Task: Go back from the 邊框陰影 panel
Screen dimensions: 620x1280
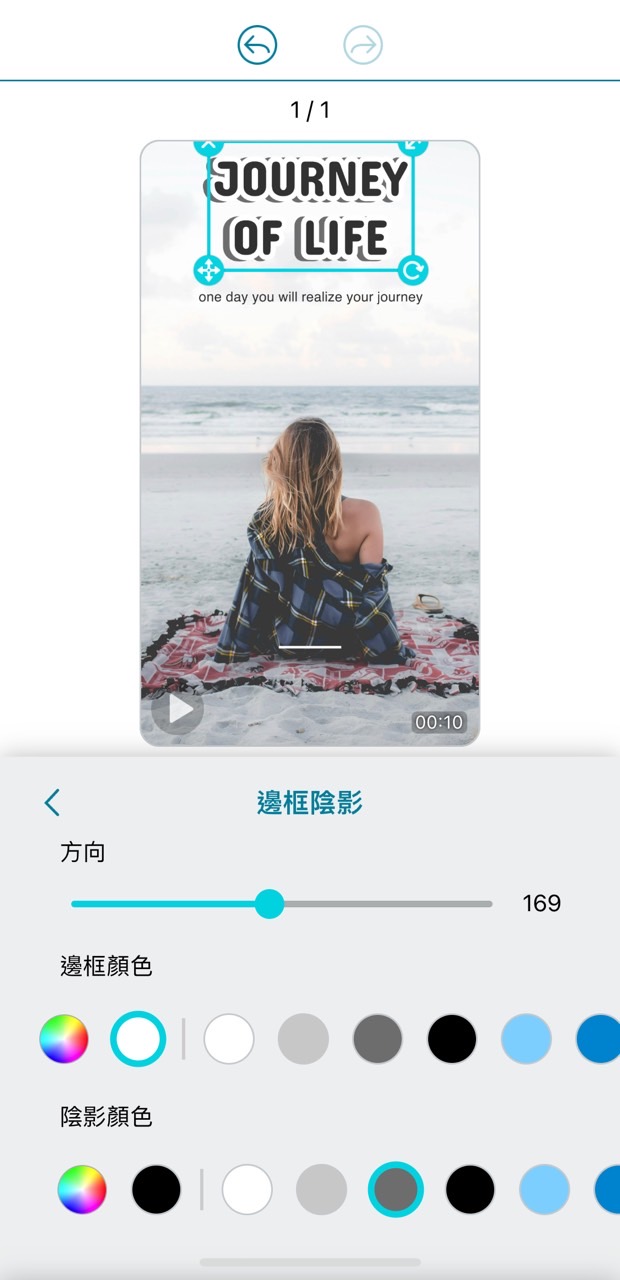Action: coord(52,802)
